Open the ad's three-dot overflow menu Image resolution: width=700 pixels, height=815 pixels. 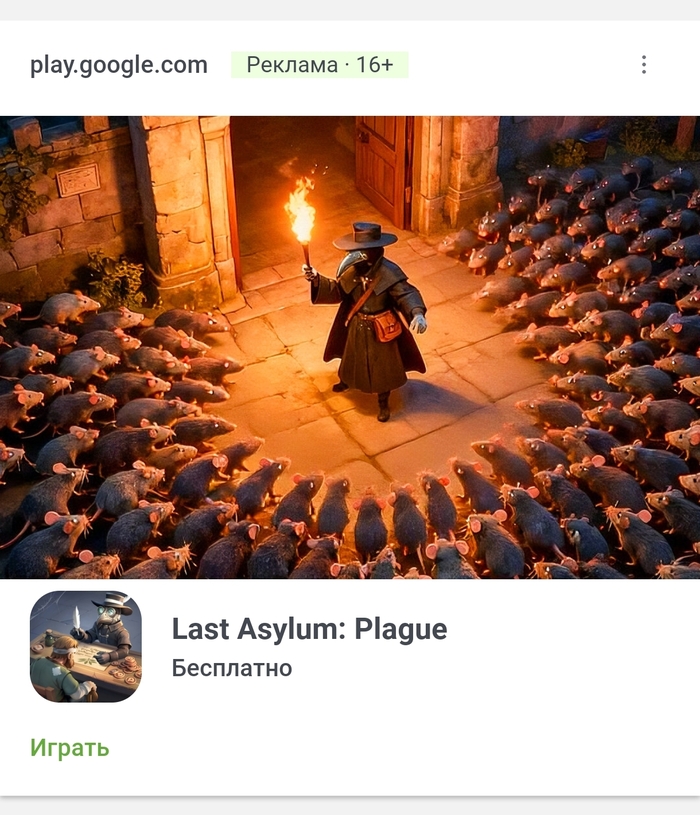[643, 65]
